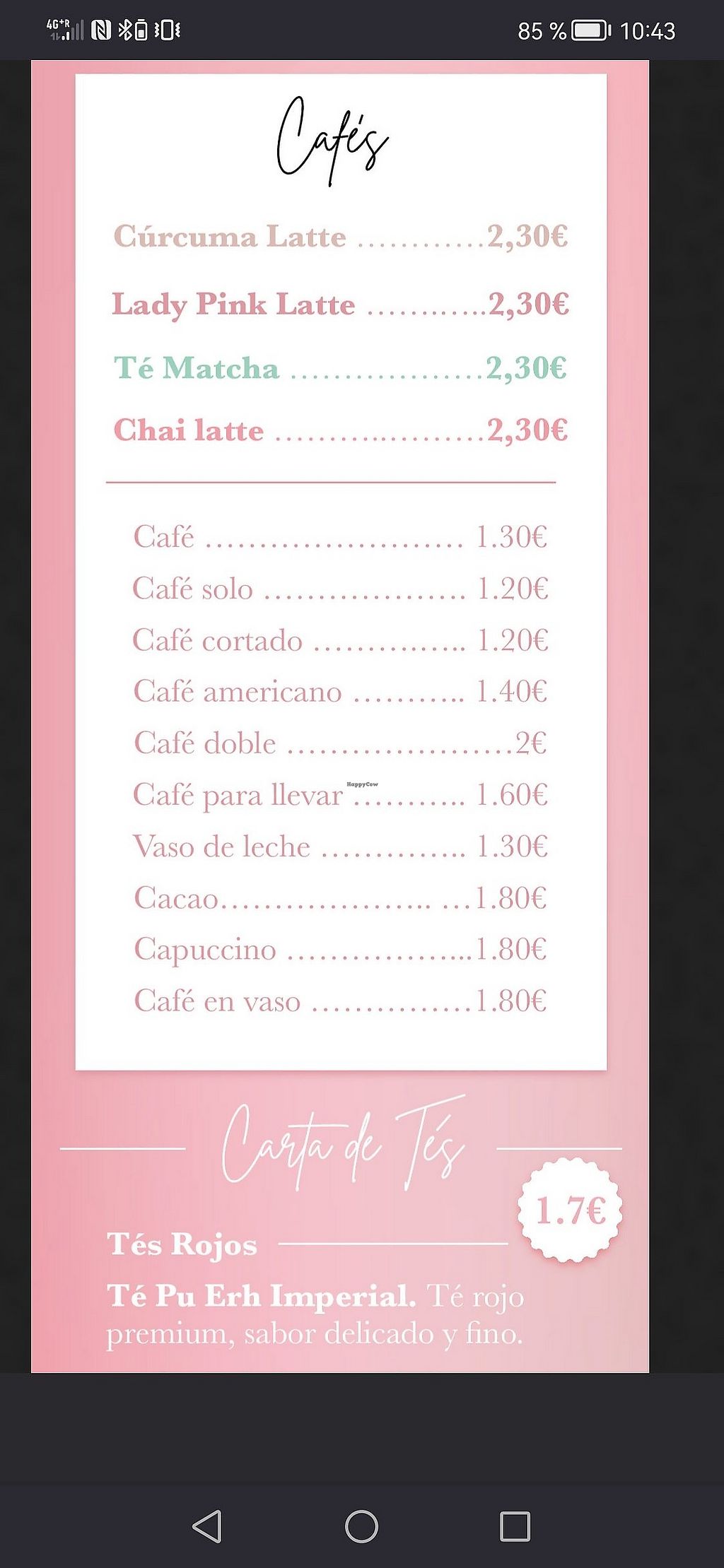Open recent apps with the square button
Screen dimensions: 724x1568
[x=515, y=1526]
